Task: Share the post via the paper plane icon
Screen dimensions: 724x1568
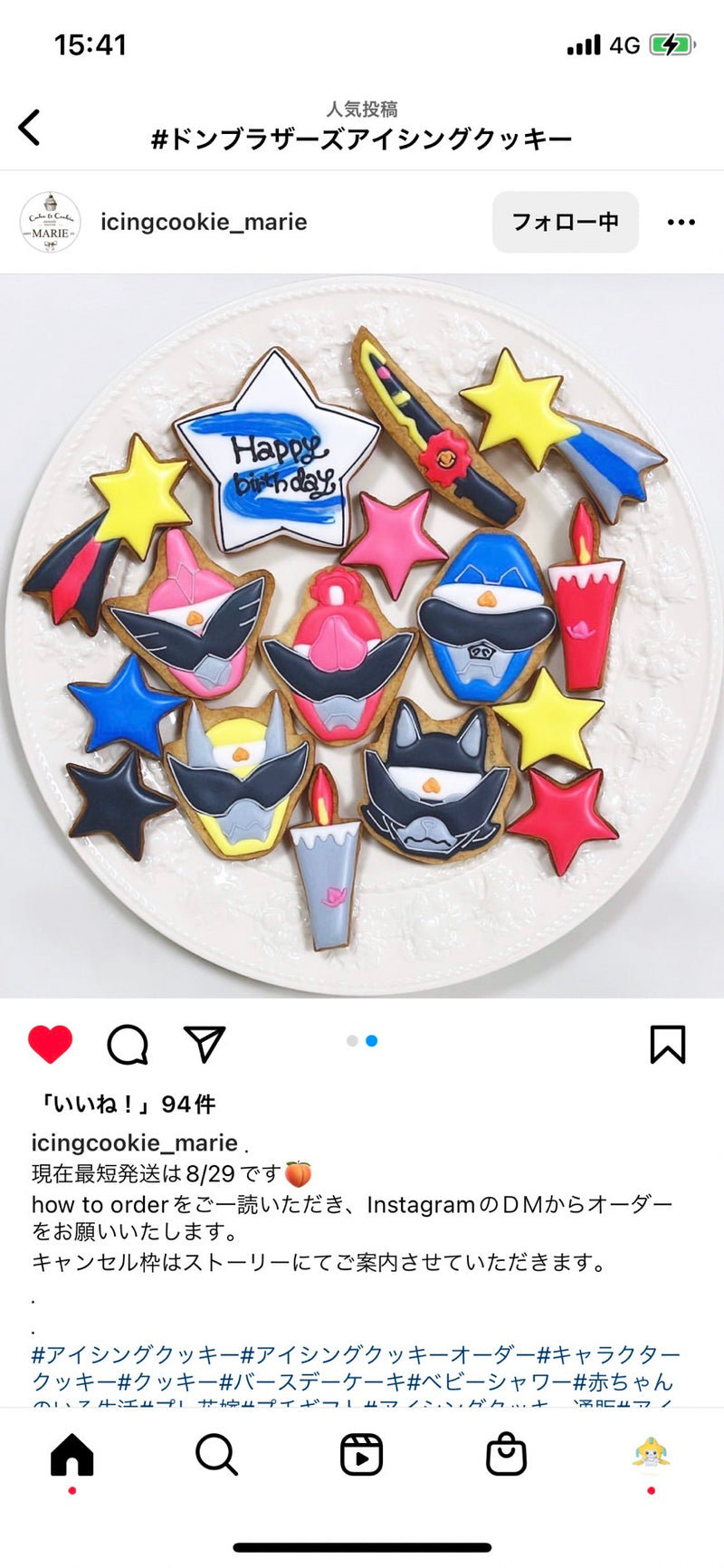Action: pyautogui.click(x=204, y=1045)
